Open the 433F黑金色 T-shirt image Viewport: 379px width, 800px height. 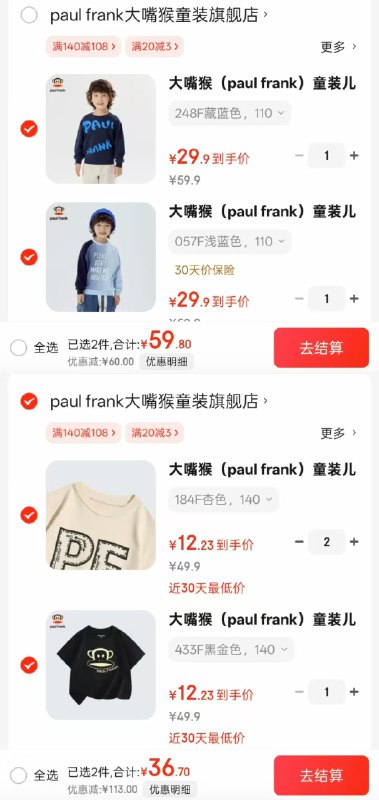[x=101, y=665]
